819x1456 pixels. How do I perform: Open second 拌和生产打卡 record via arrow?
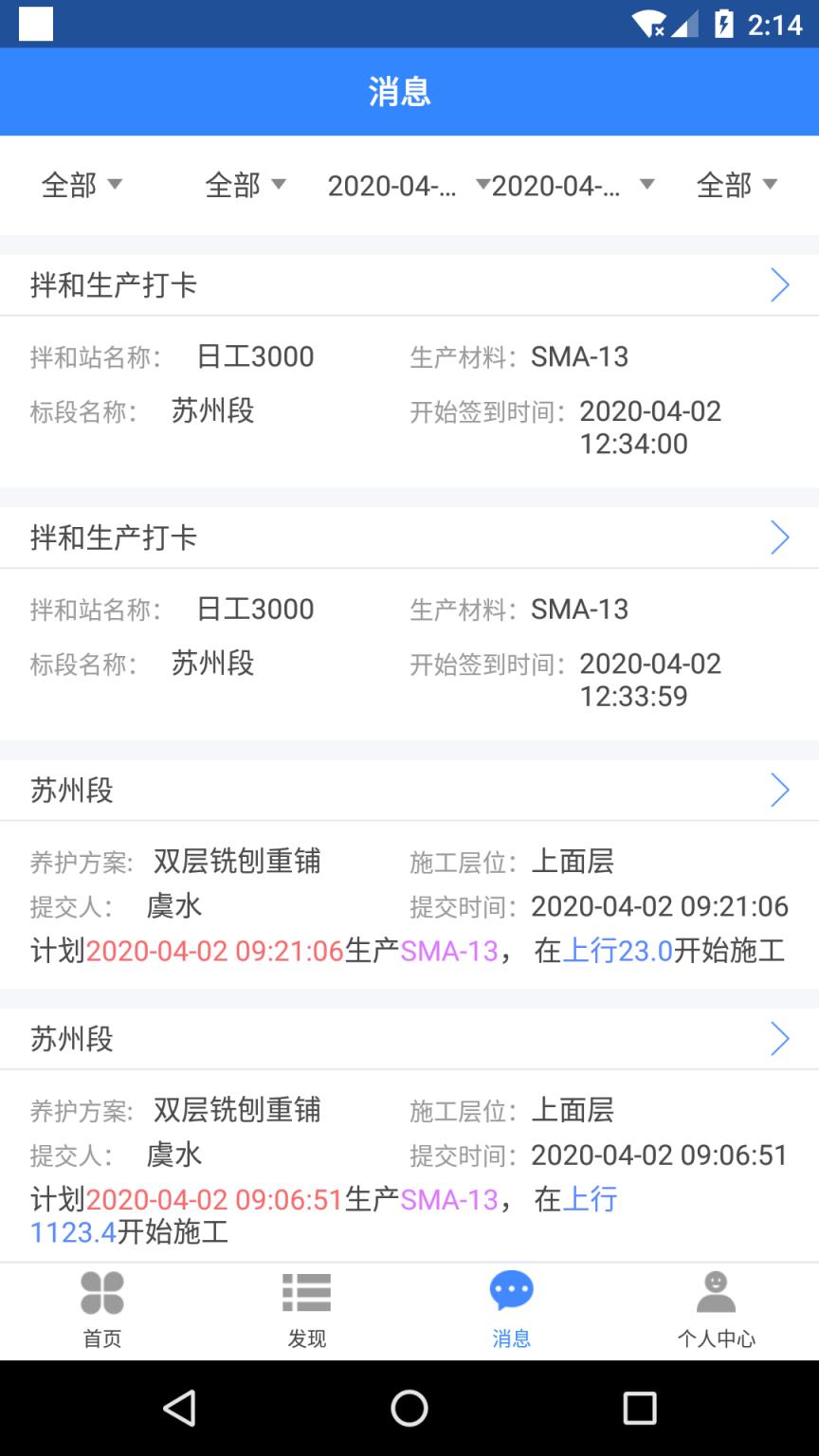(779, 537)
